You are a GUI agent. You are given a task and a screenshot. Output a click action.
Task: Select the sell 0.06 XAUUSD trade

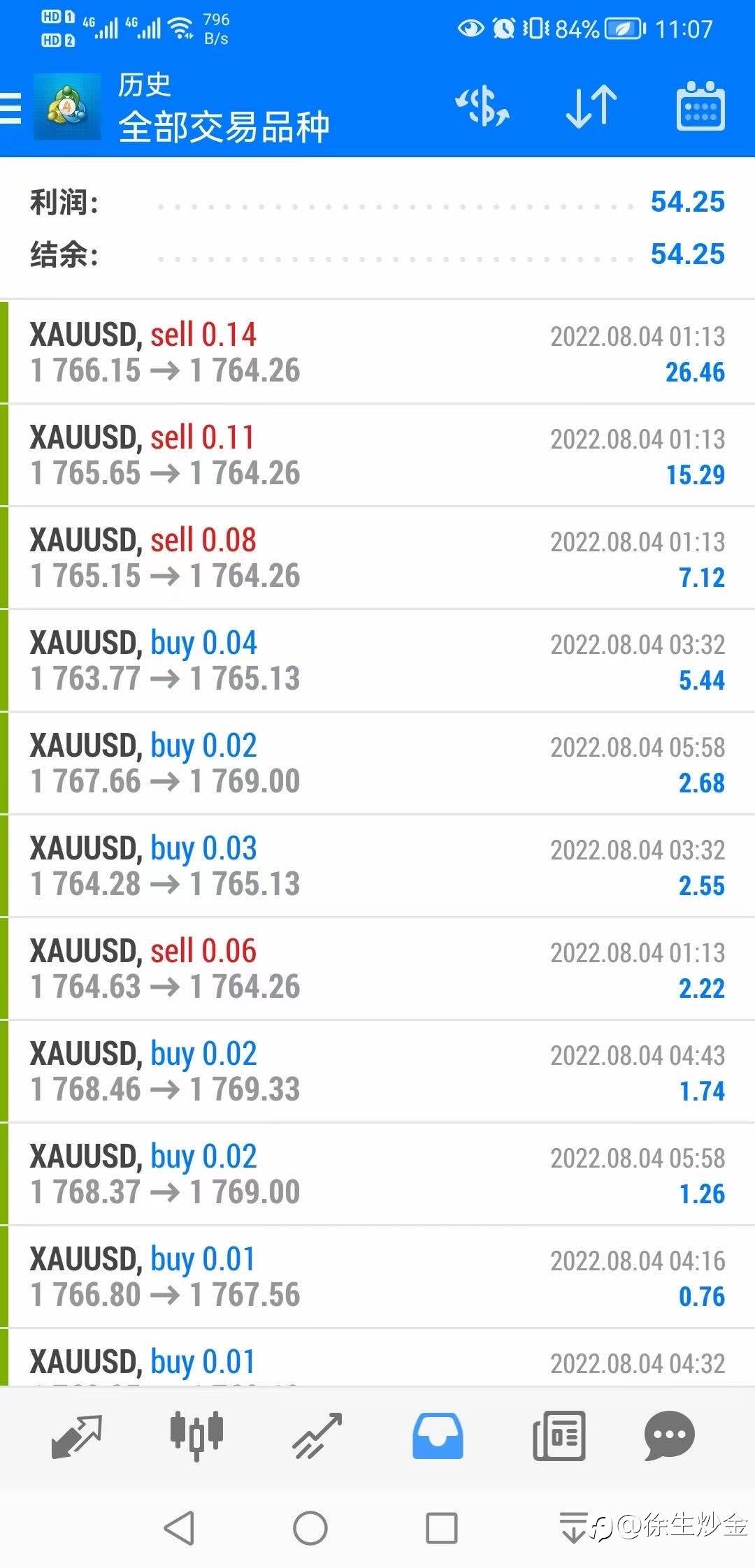377,968
